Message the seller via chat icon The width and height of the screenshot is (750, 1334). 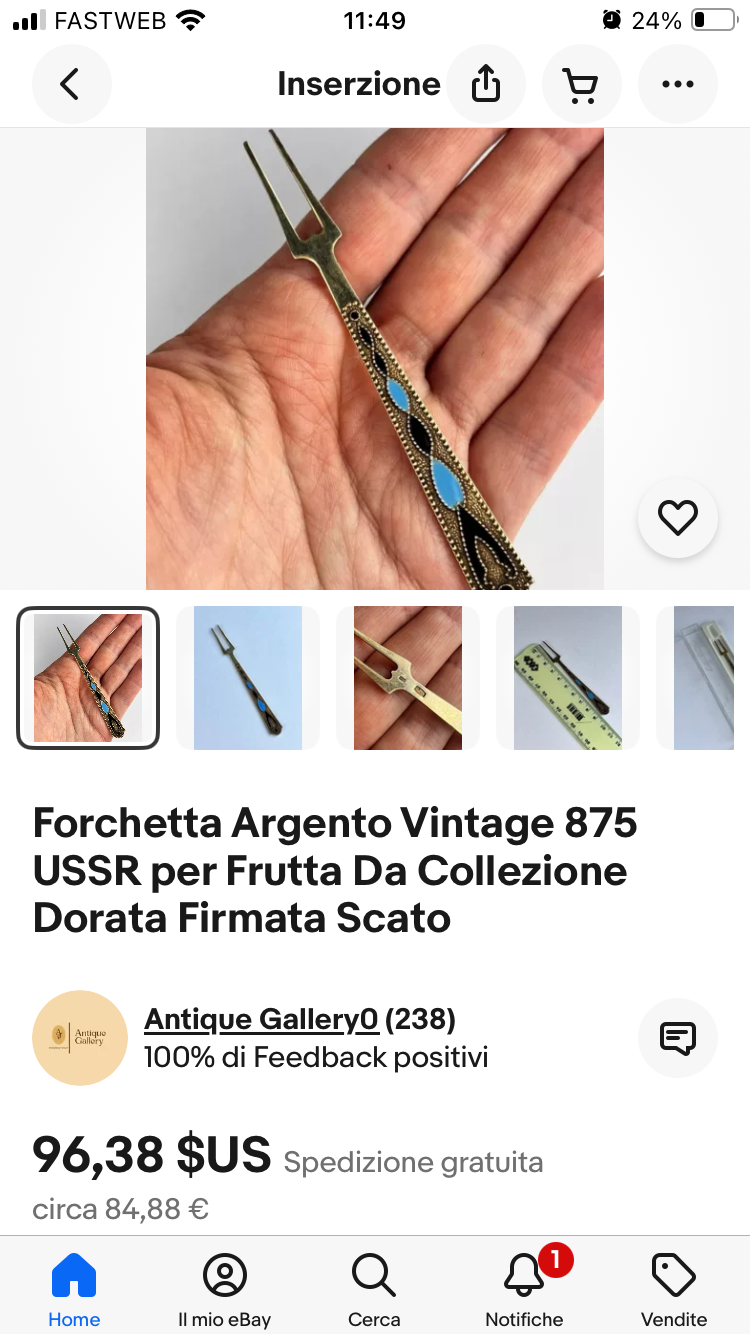click(x=677, y=1038)
